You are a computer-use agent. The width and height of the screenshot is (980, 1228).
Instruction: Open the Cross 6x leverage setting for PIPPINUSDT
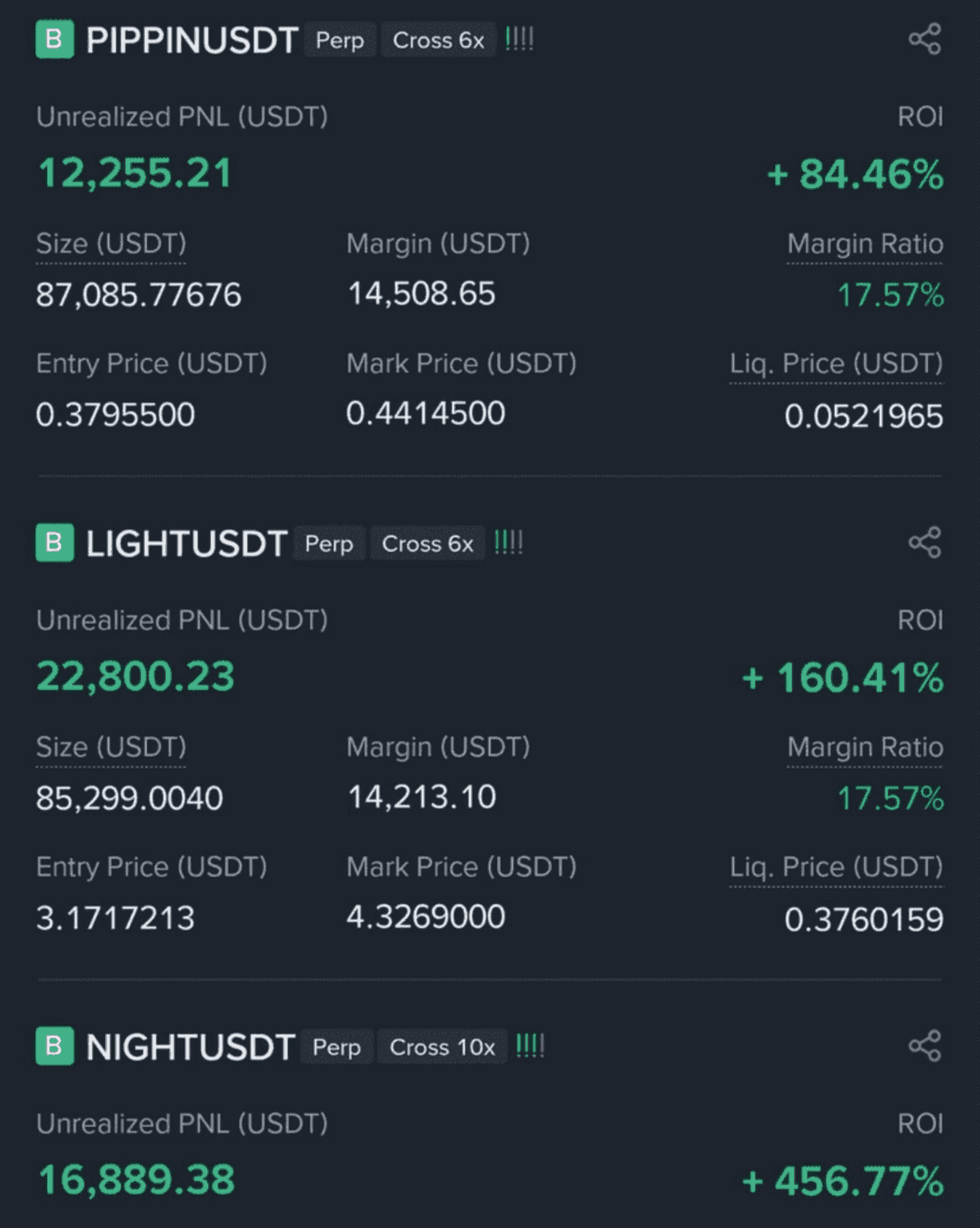point(438,41)
